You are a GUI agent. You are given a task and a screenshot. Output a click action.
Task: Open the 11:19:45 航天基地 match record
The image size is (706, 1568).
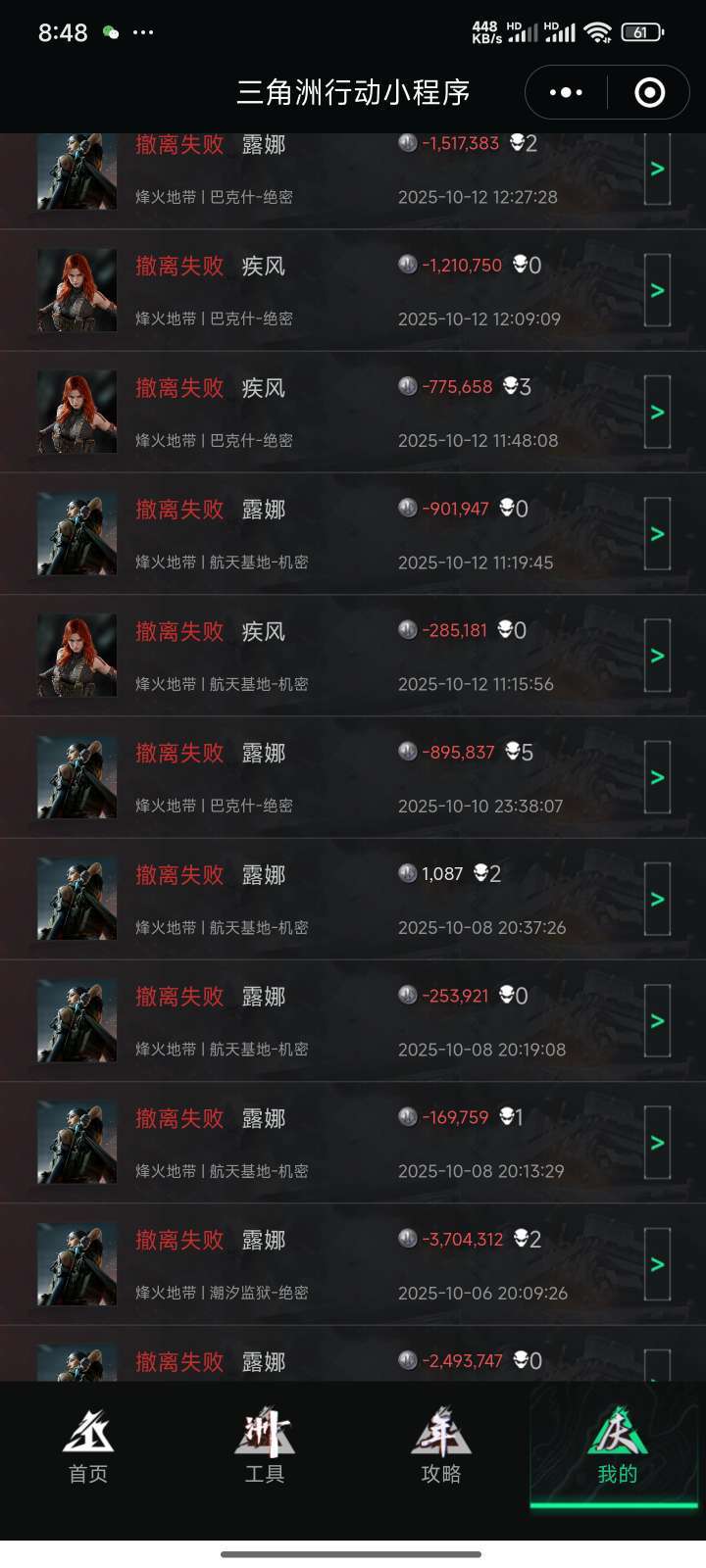(x=657, y=534)
